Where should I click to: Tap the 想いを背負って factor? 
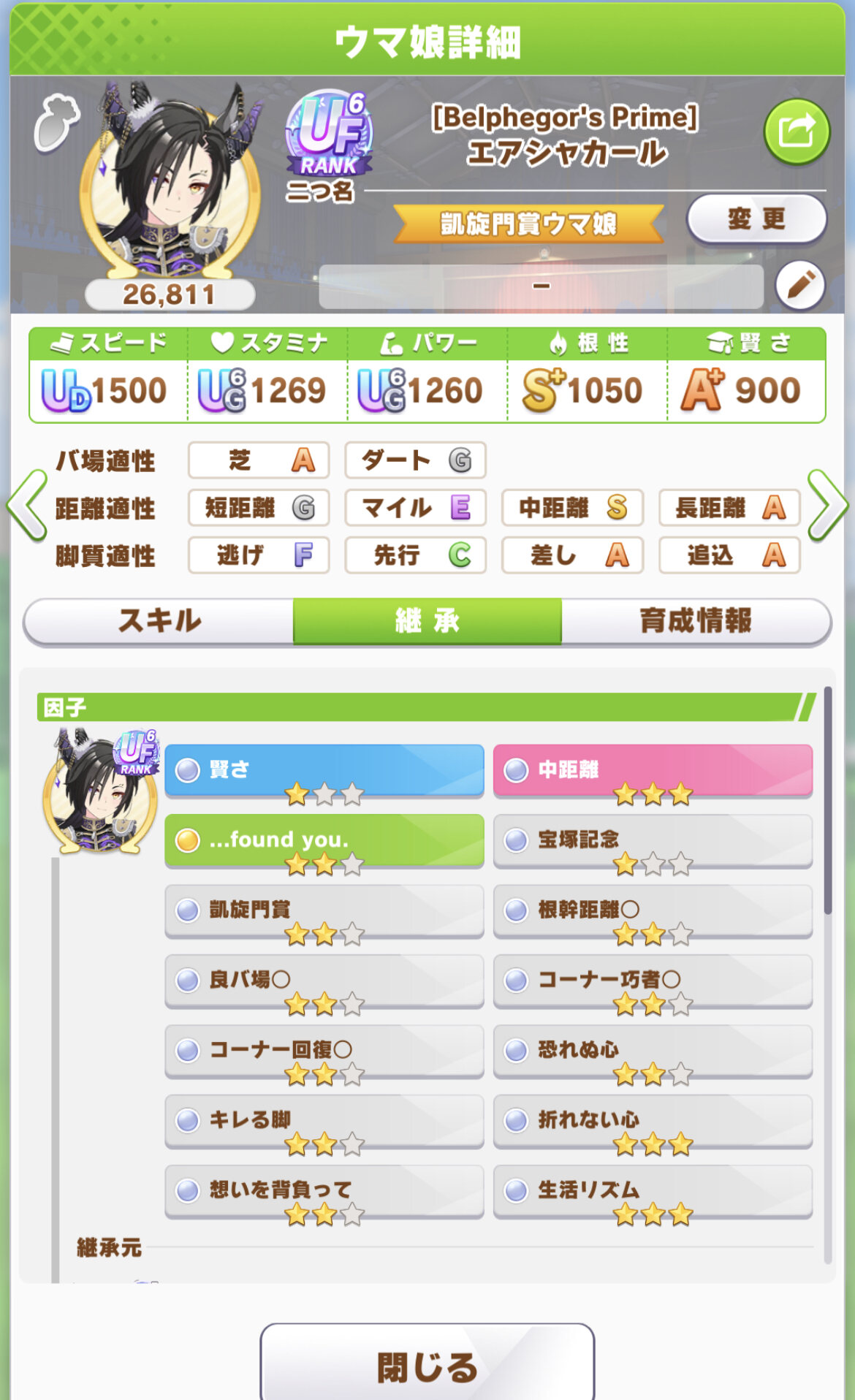click(x=324, y=1192)
